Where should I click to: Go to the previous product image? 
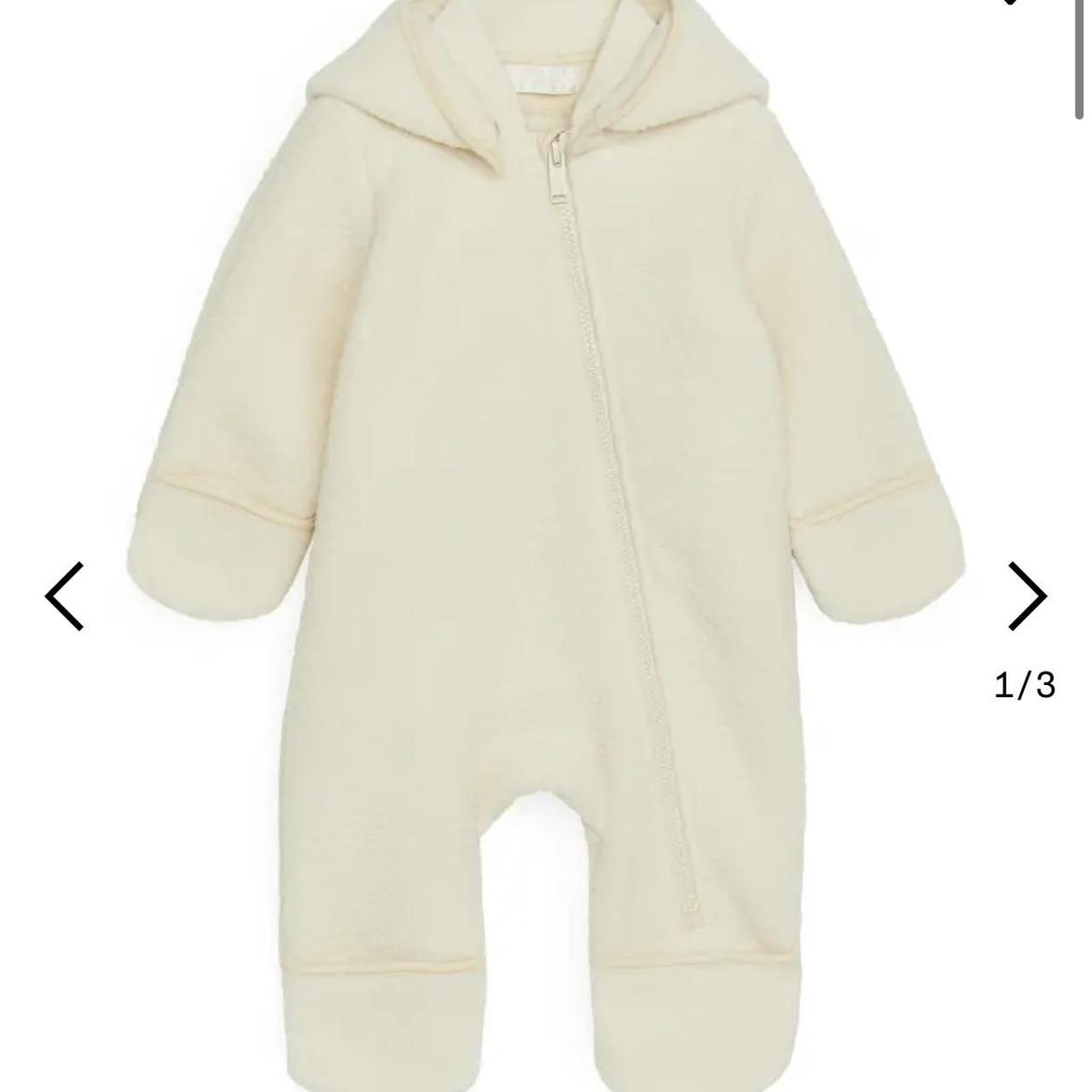65,596
